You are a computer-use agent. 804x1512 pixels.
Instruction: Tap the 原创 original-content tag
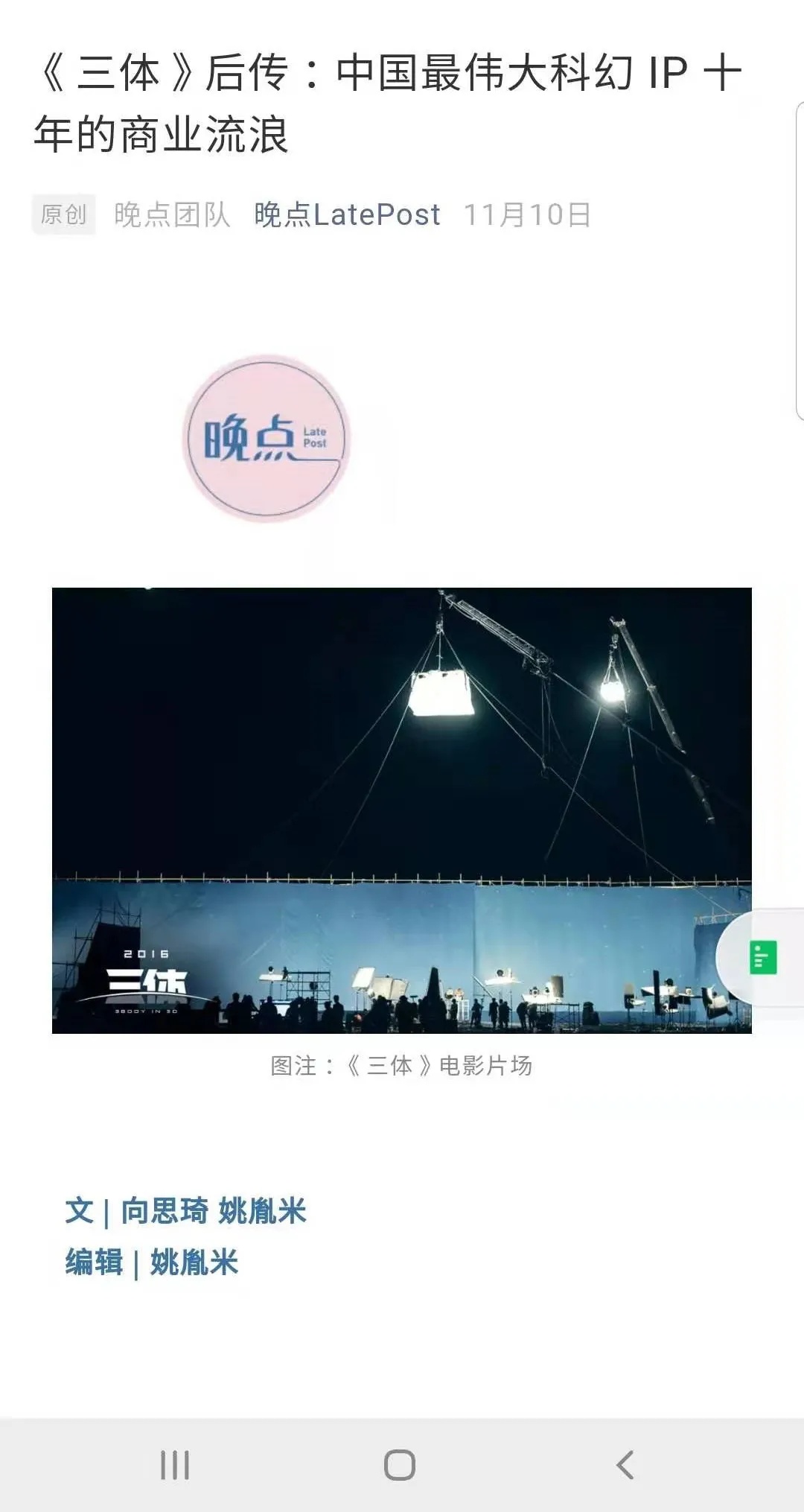pos(63,216)
